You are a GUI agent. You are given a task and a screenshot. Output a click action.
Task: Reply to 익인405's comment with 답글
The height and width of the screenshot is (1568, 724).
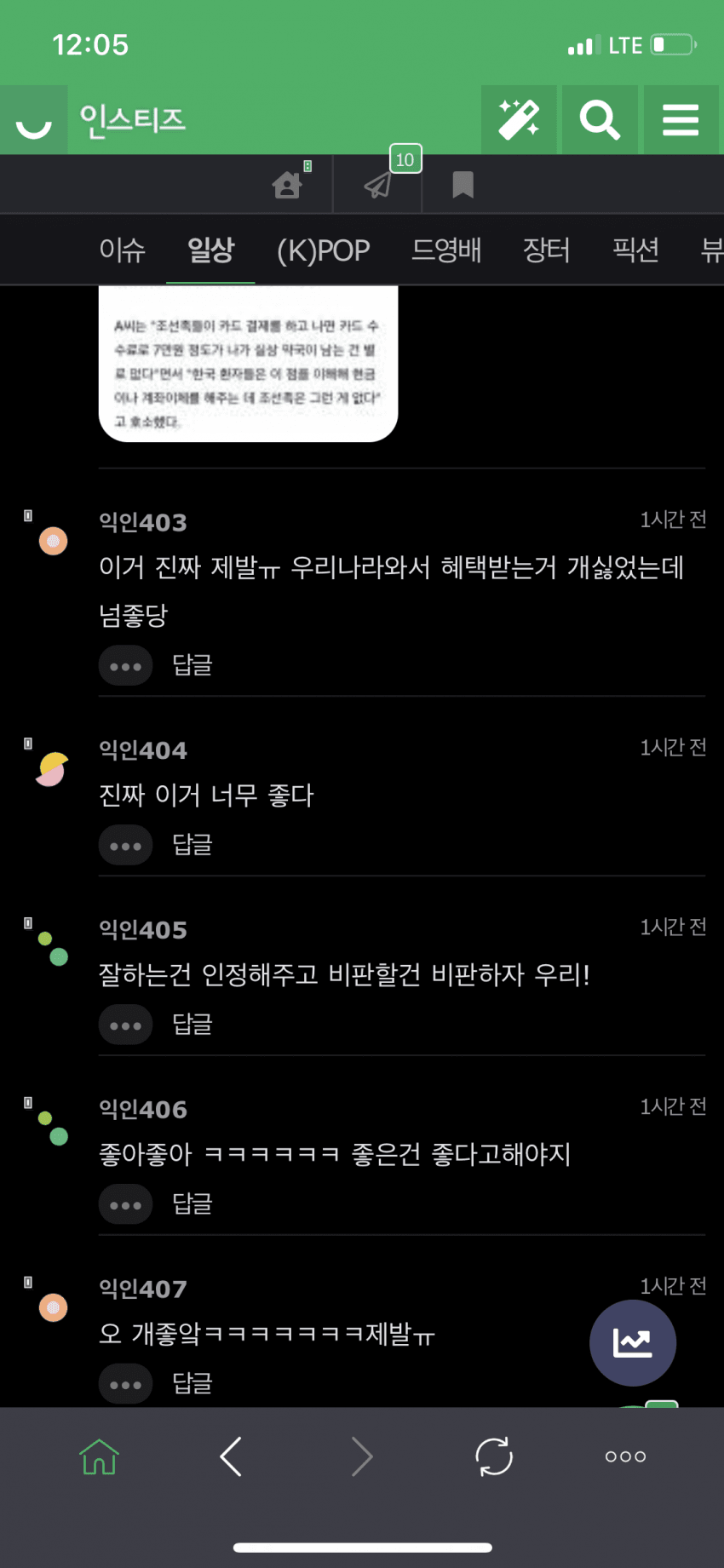[x=192, y=1025]
